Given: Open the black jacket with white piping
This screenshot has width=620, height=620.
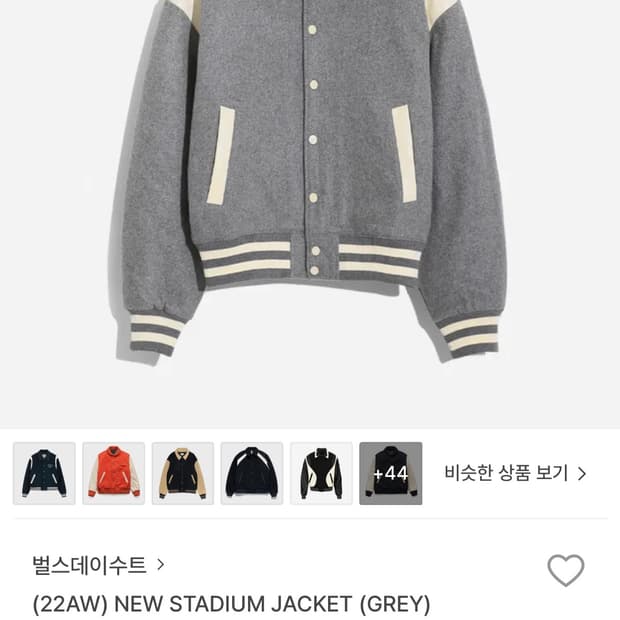Looking at the screenshot, I should (x=252, y=473).
